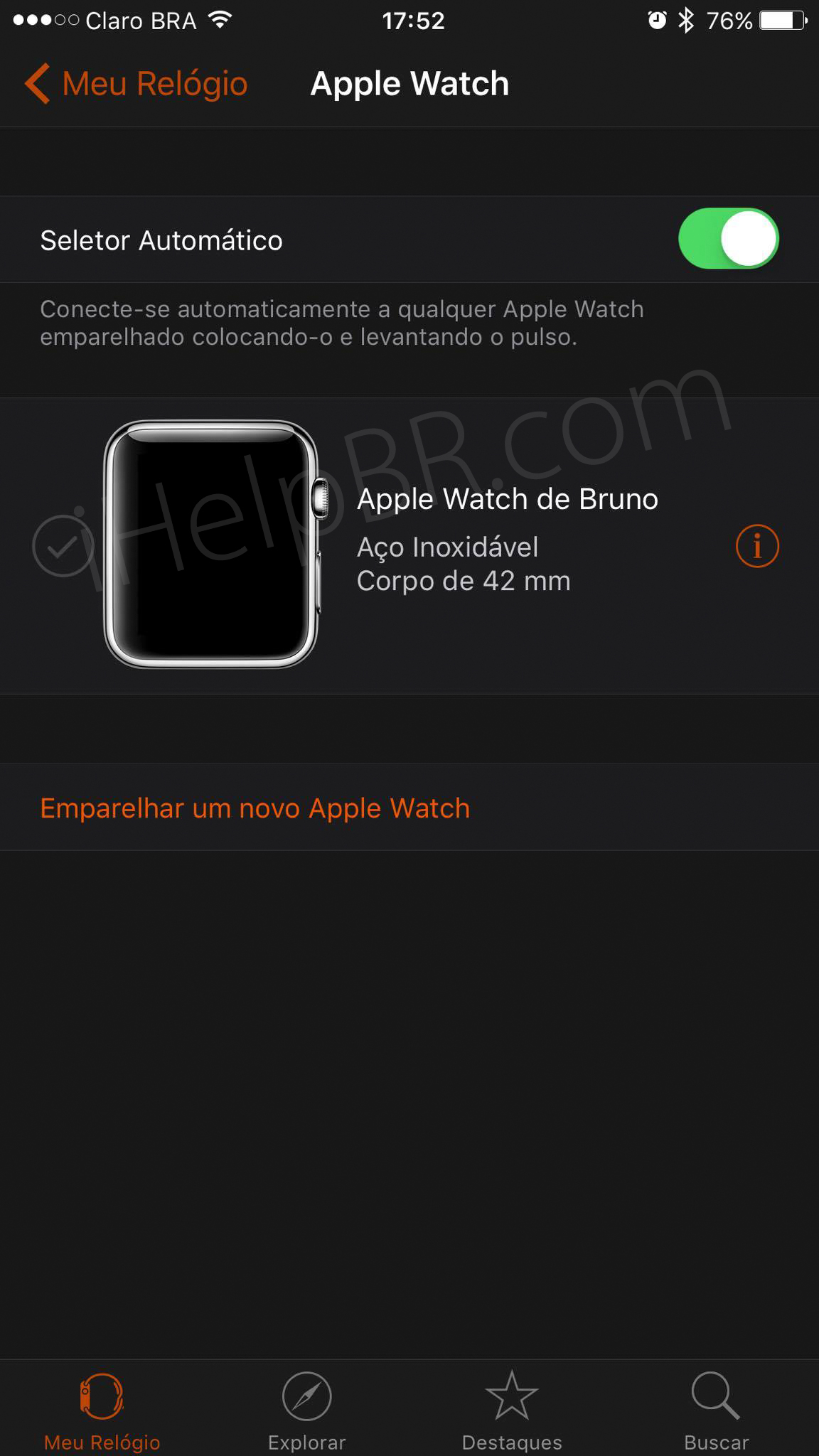
Task: Open the Destaques tab
Action: point(511,1410)
